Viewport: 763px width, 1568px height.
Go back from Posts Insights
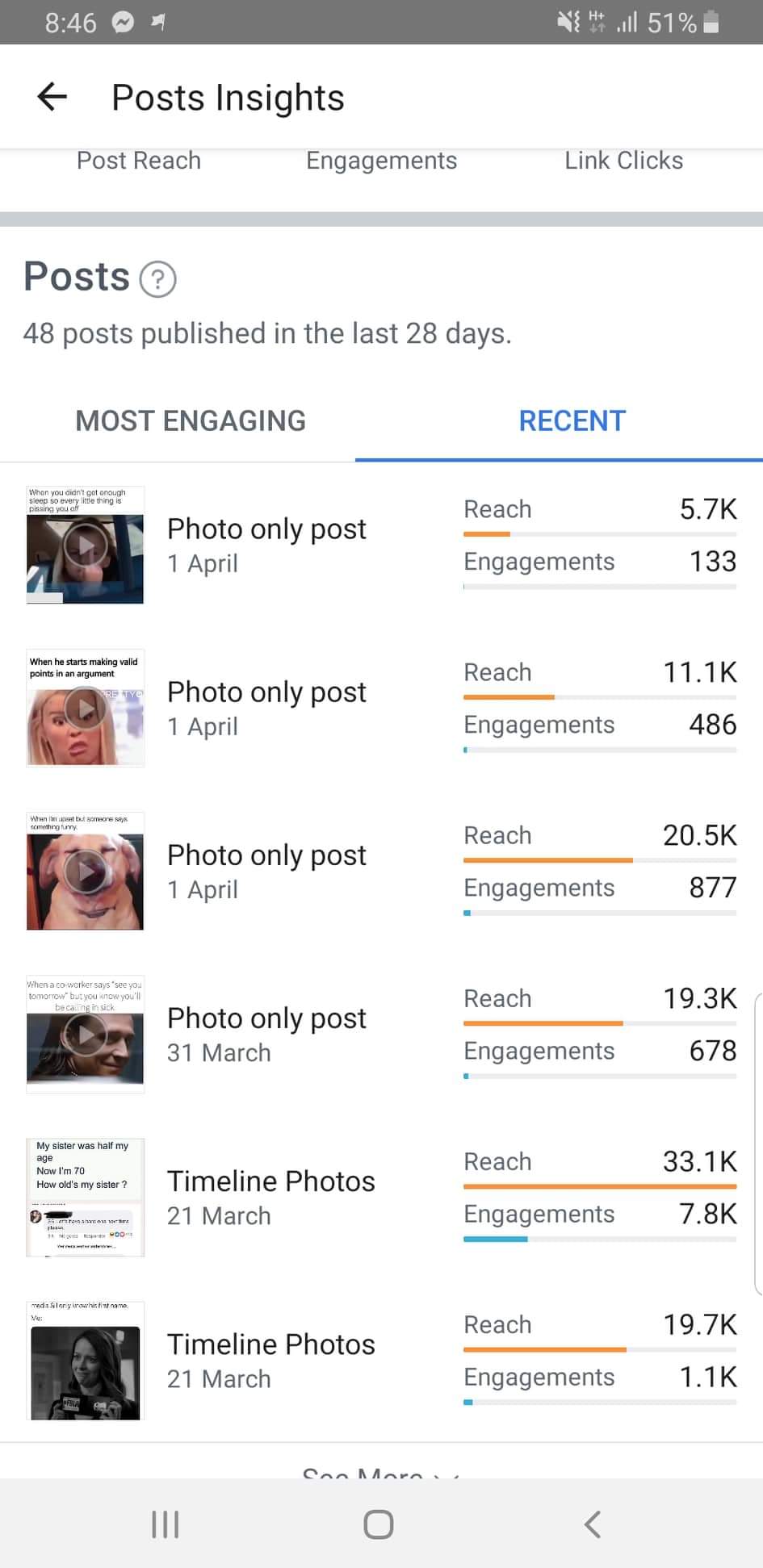[x=52, y=97]
